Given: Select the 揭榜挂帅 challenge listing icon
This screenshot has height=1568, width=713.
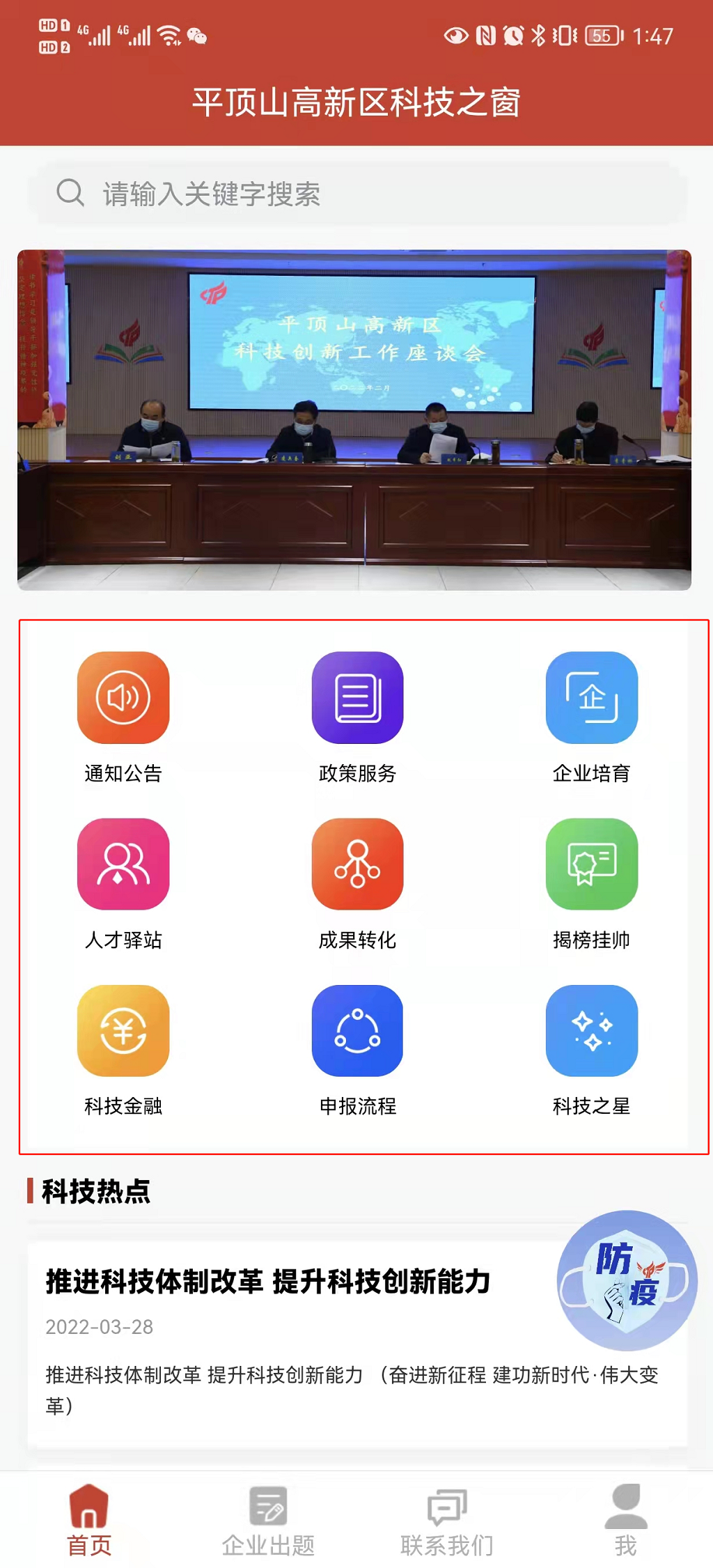Looking at the screenshot, I should pyautogui.click(x=591, y=866).
